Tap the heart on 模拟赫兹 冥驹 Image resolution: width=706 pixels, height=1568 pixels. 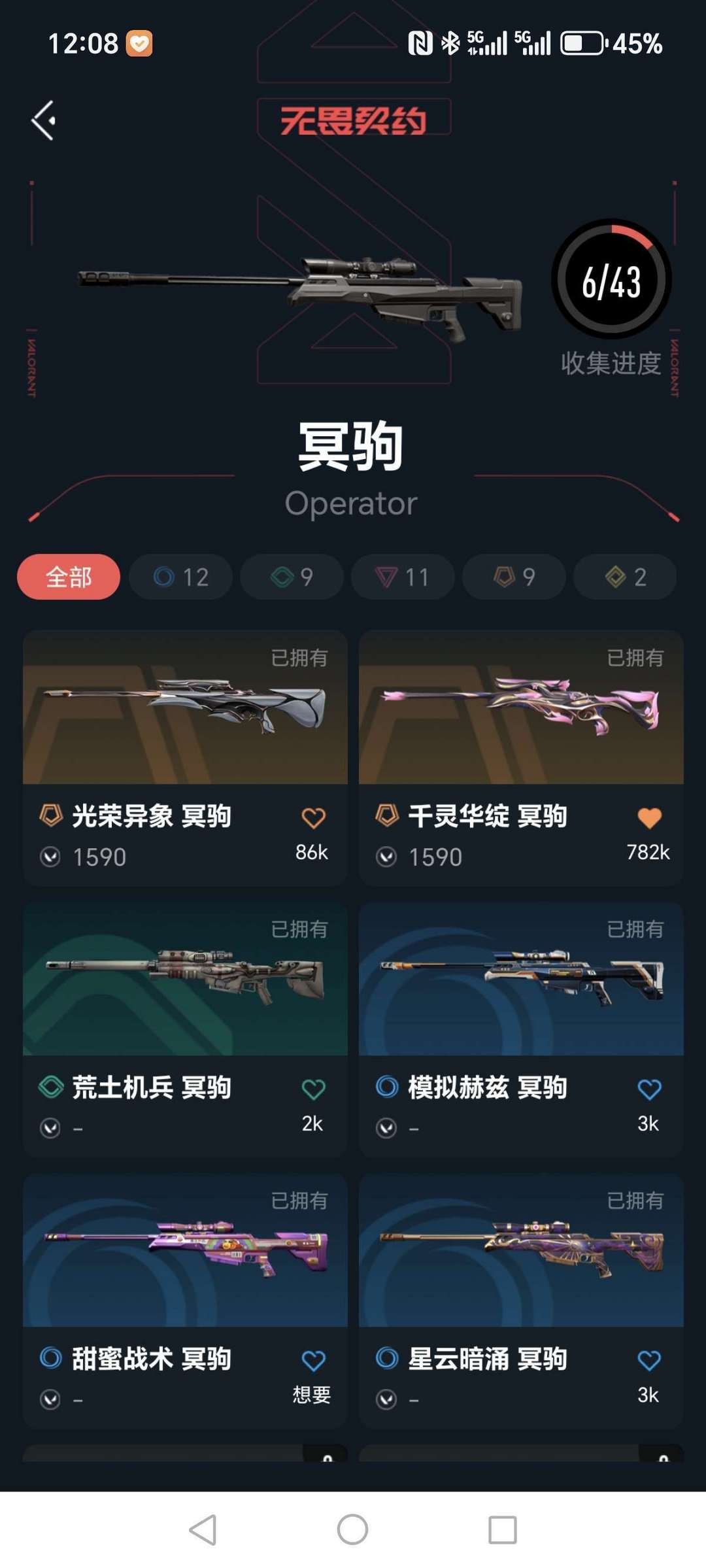pos(649,1089)
